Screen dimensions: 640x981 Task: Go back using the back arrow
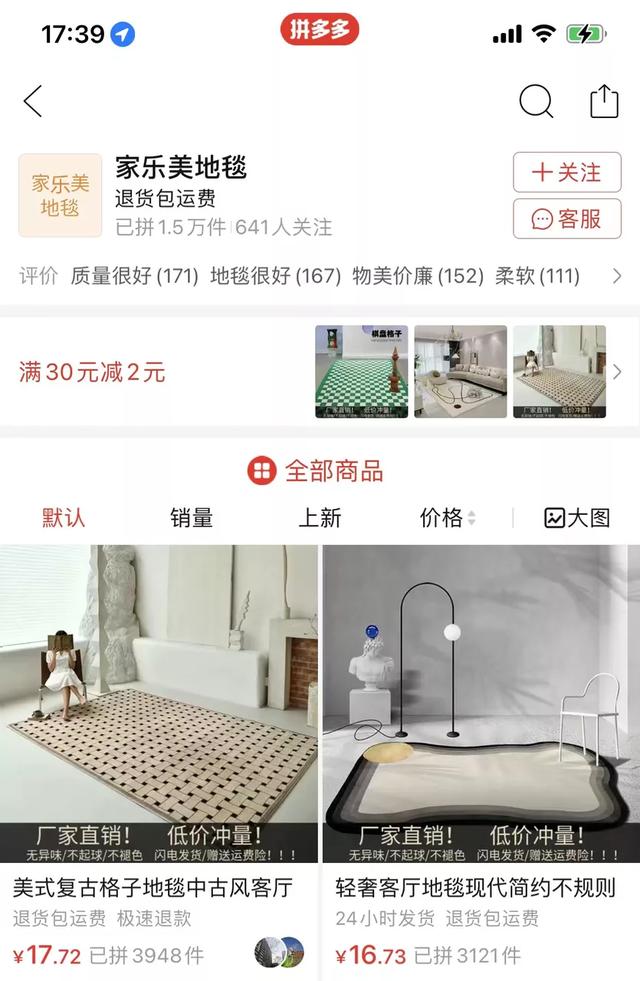click(x=33, y=101)
